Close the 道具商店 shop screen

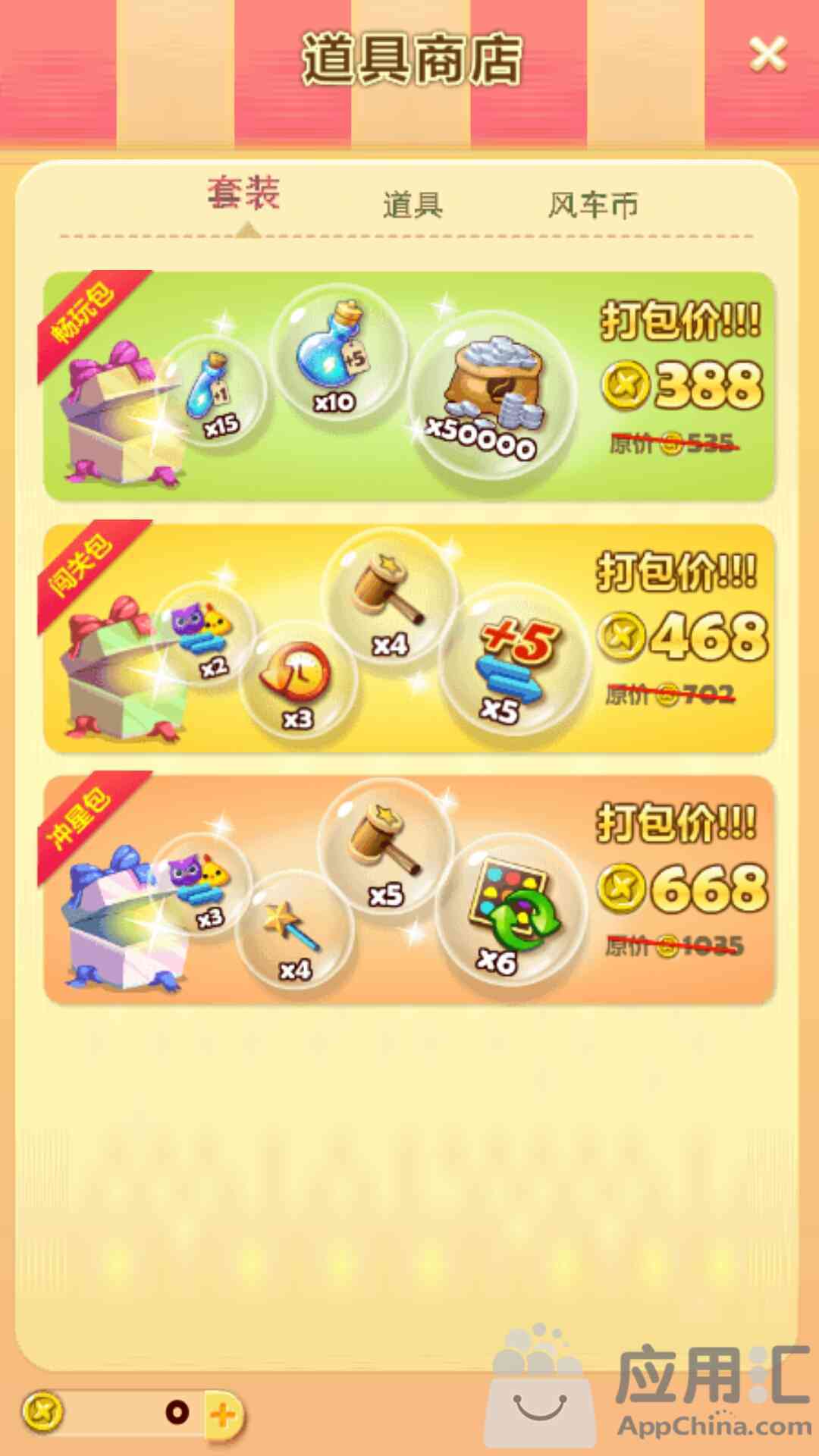pos(767,55)
